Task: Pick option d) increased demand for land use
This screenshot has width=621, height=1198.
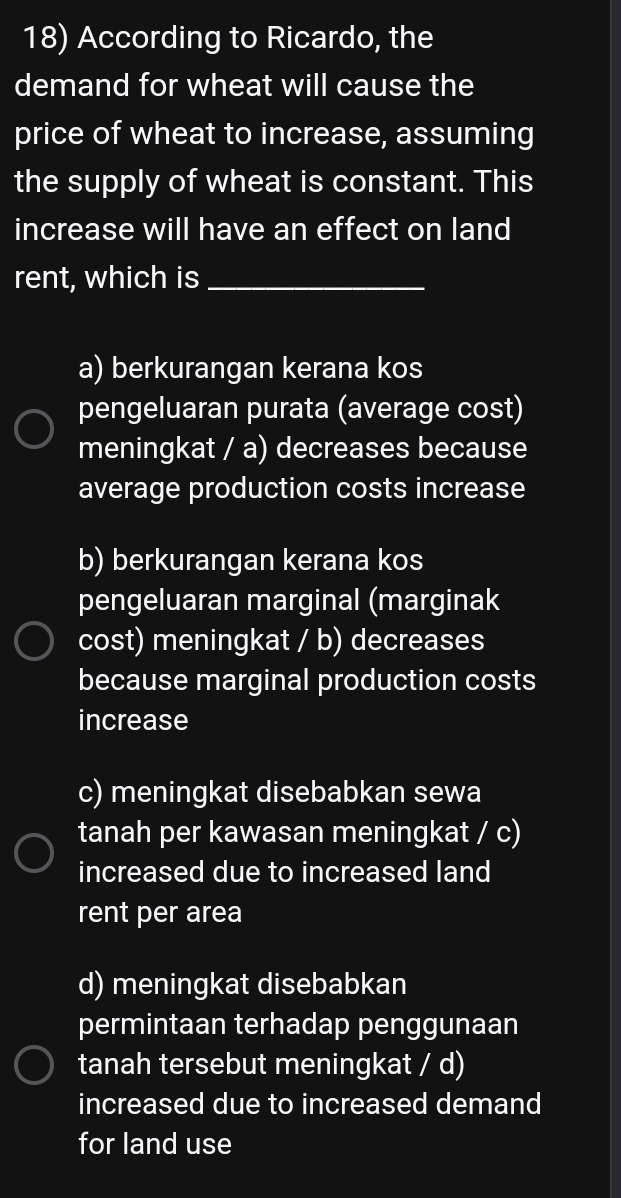Action: [34, 1064]
